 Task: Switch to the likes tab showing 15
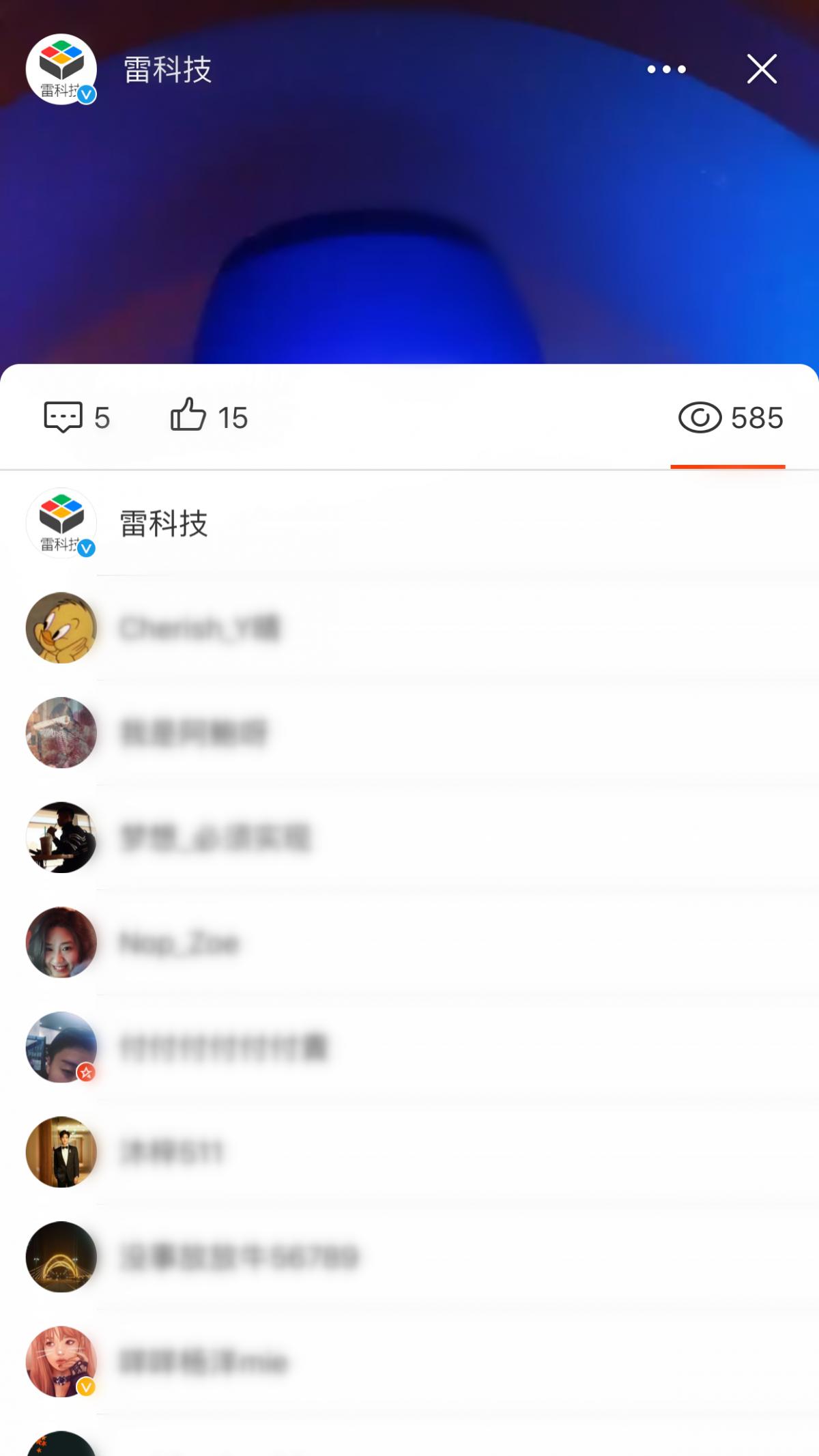[209, 416]
